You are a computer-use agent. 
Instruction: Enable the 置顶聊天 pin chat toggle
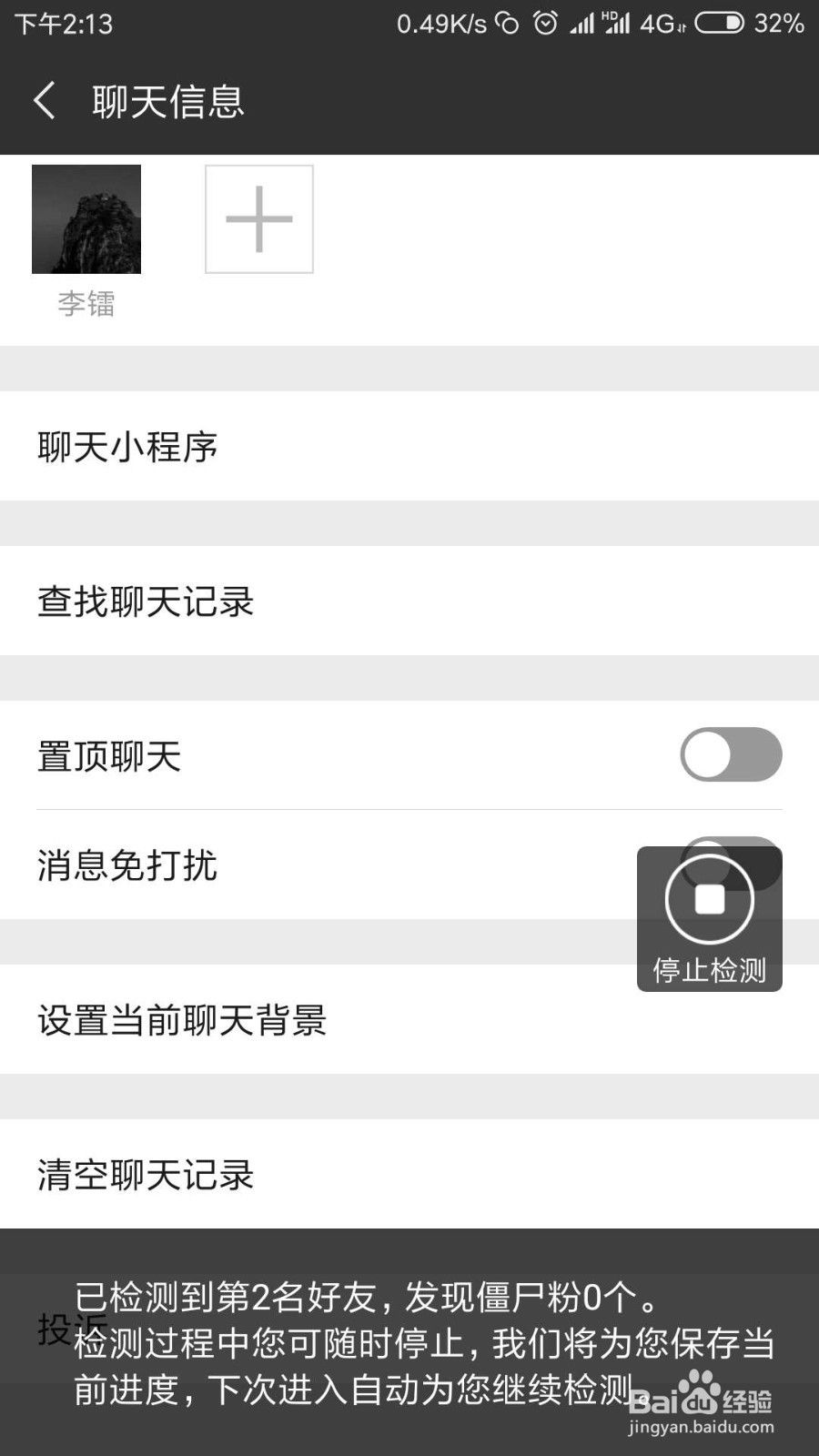pos(731,754)
